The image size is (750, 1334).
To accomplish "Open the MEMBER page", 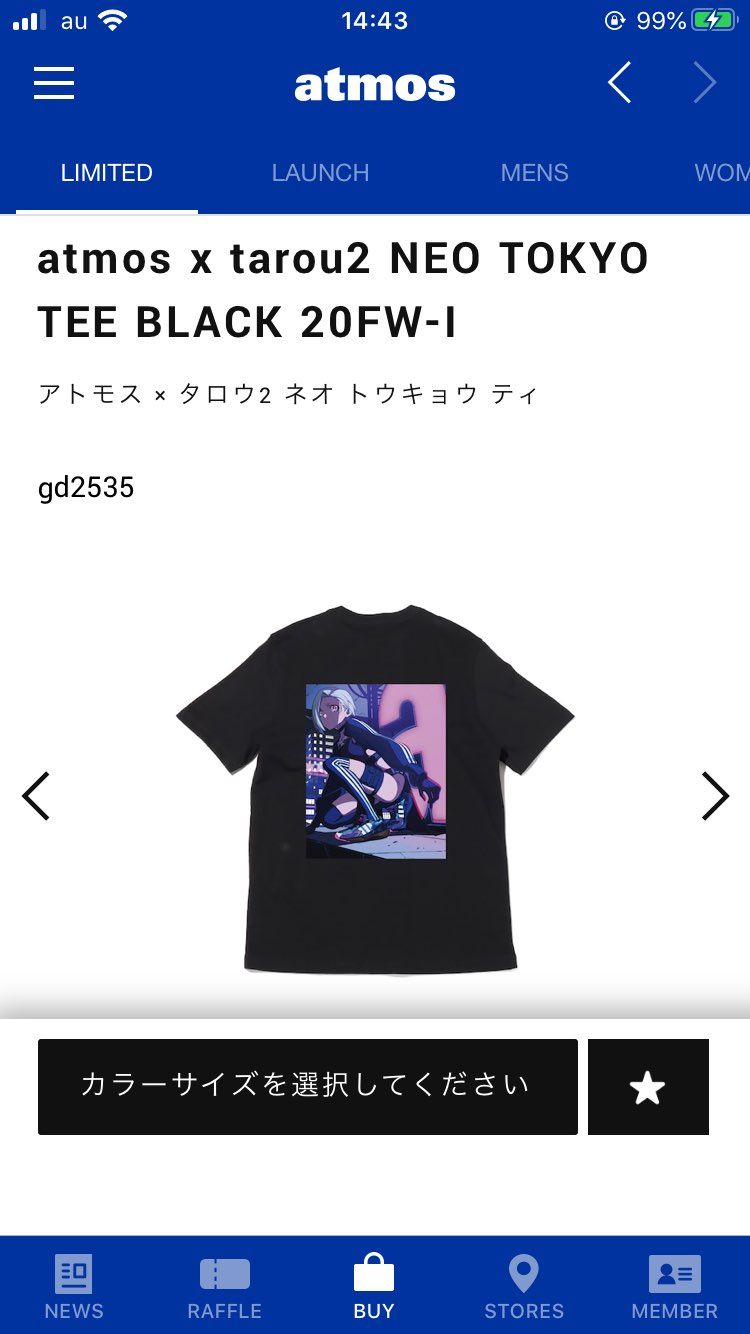I will (x=675, y=1287).
